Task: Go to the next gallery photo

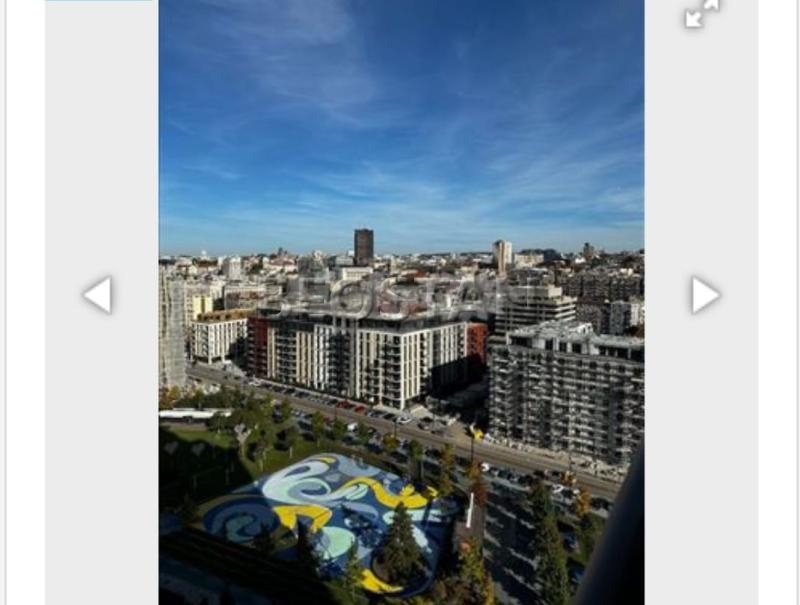Action: coord(704,295)
